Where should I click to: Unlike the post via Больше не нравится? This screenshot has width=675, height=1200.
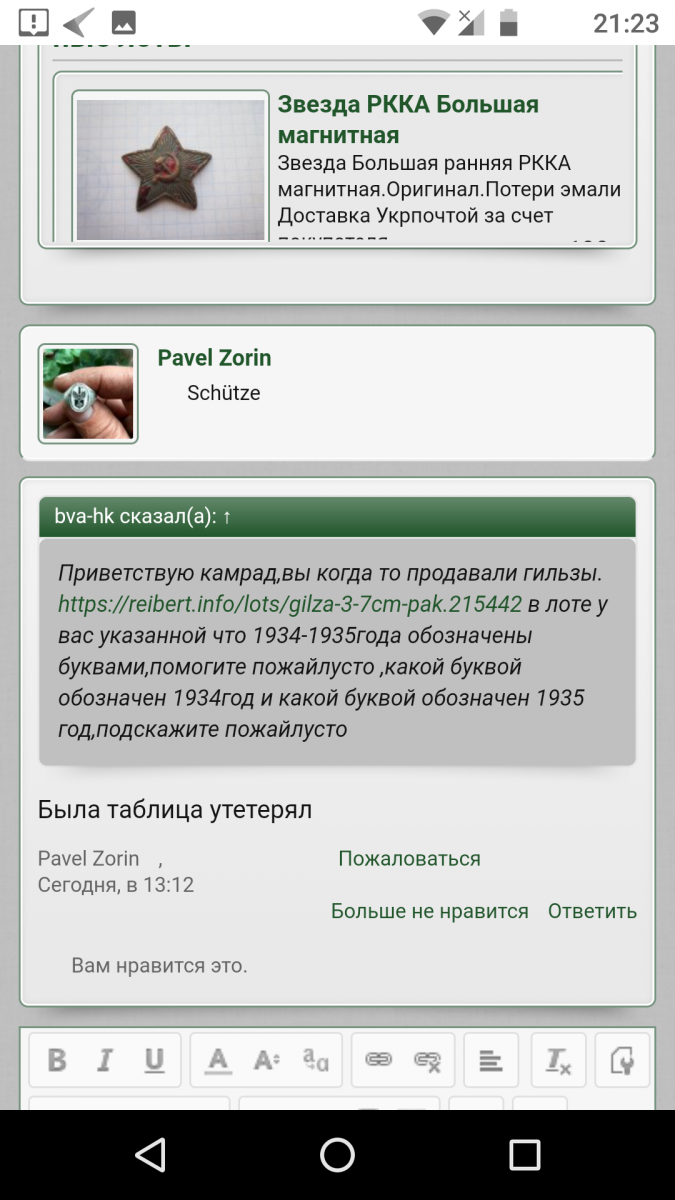(430, 911)
